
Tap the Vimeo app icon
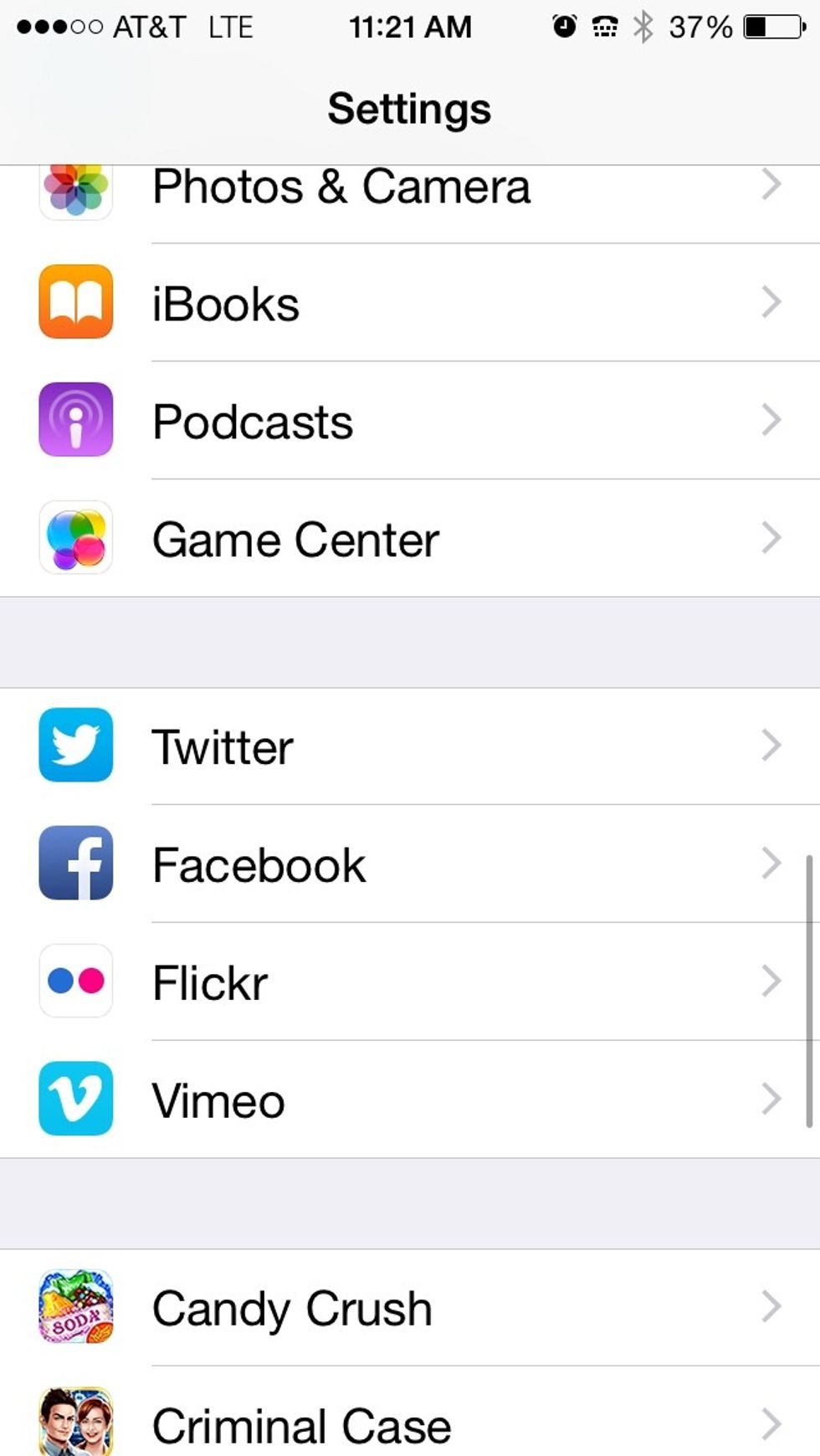(x=75, y=1100)
